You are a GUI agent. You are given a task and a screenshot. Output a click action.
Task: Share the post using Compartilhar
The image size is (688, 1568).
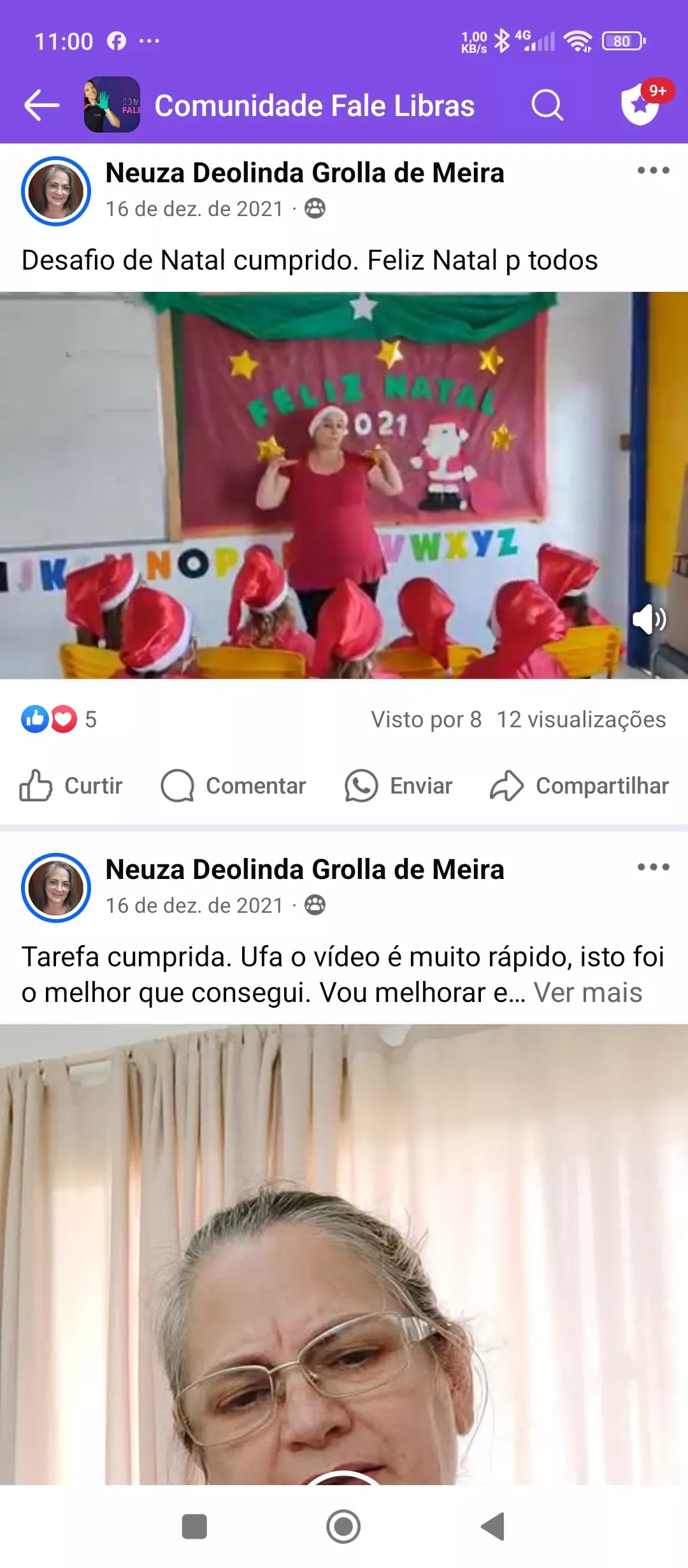(x=580, y=786)
